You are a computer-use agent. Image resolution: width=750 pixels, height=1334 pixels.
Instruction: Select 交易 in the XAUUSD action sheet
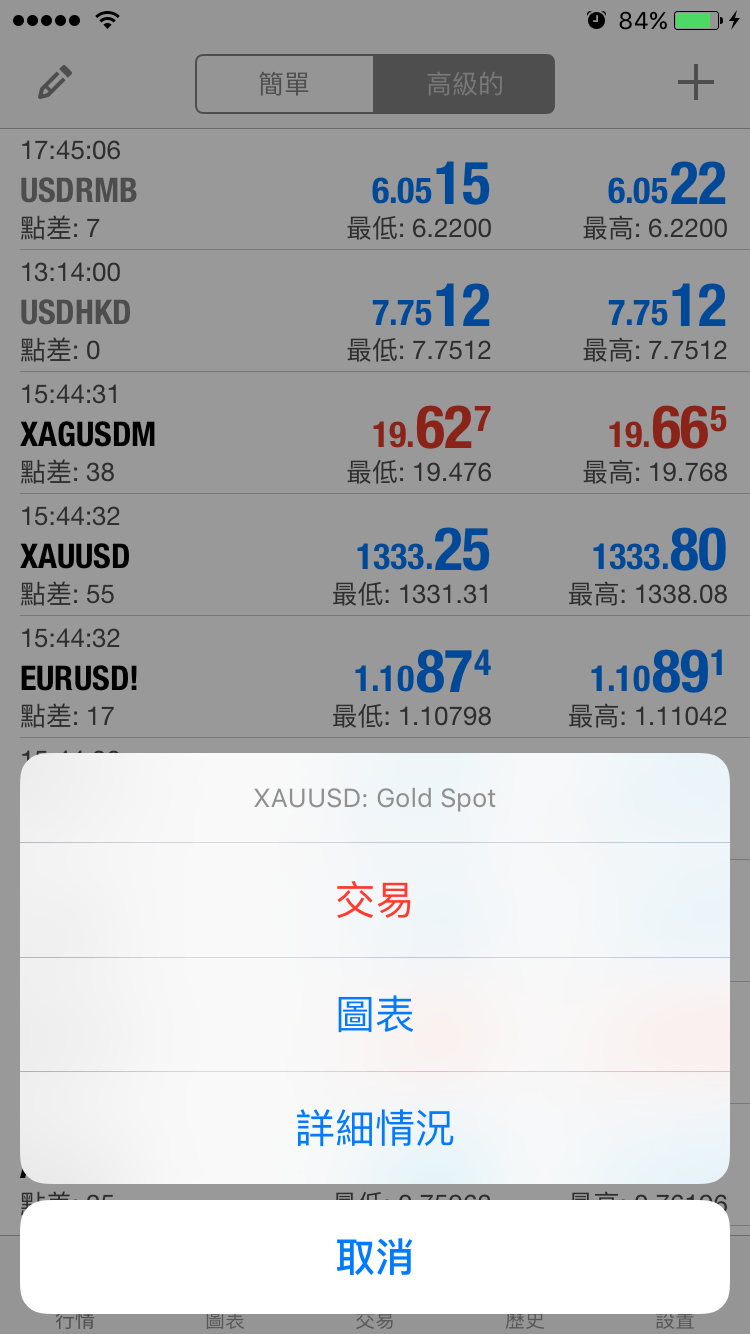[374, 900]
